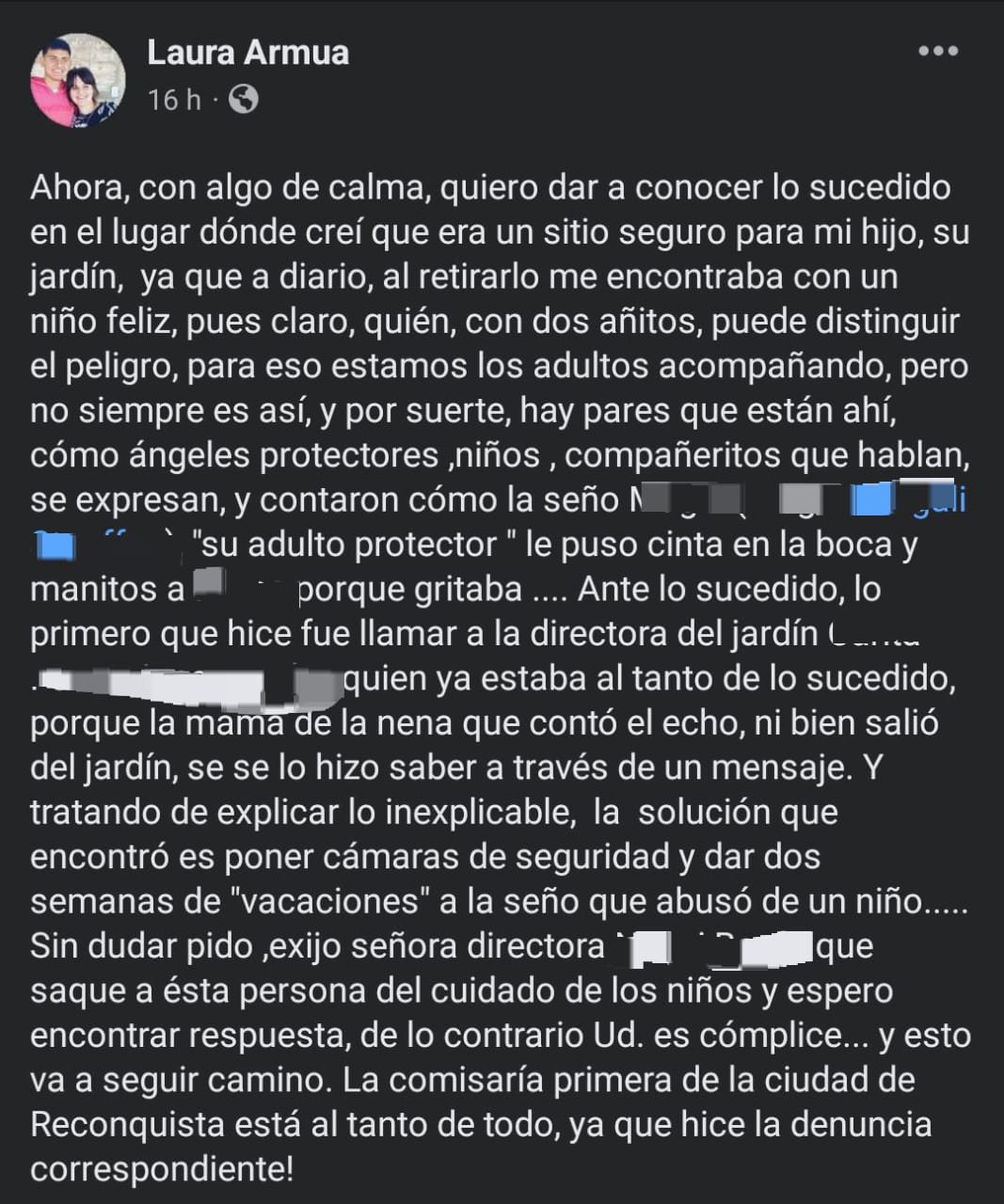The height and width of the screenshot is (1204, 1004).
Task: Open the Laura Armua profile name link
Action: 247,53
